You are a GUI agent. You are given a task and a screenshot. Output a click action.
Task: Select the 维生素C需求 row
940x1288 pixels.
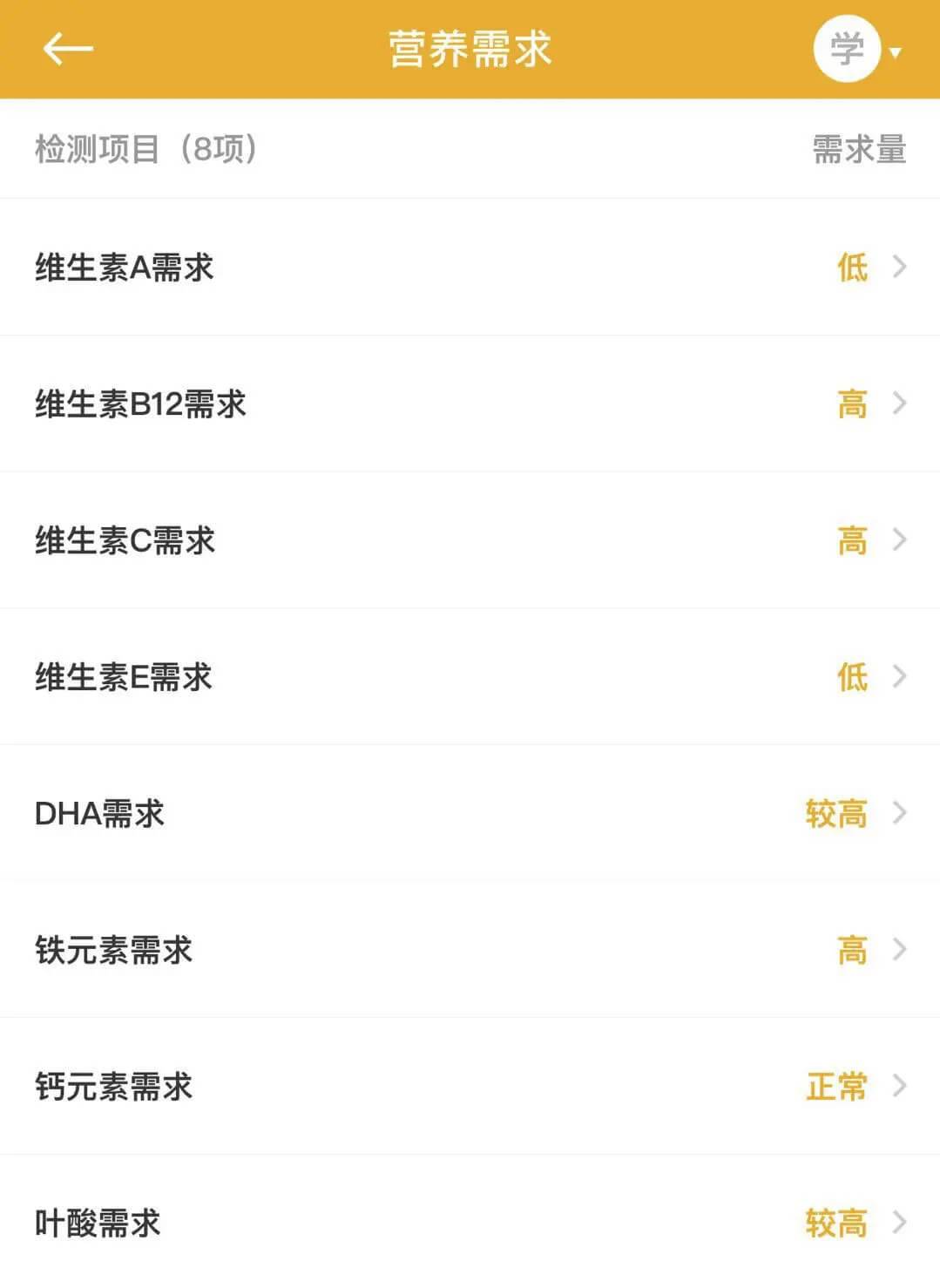470,541
